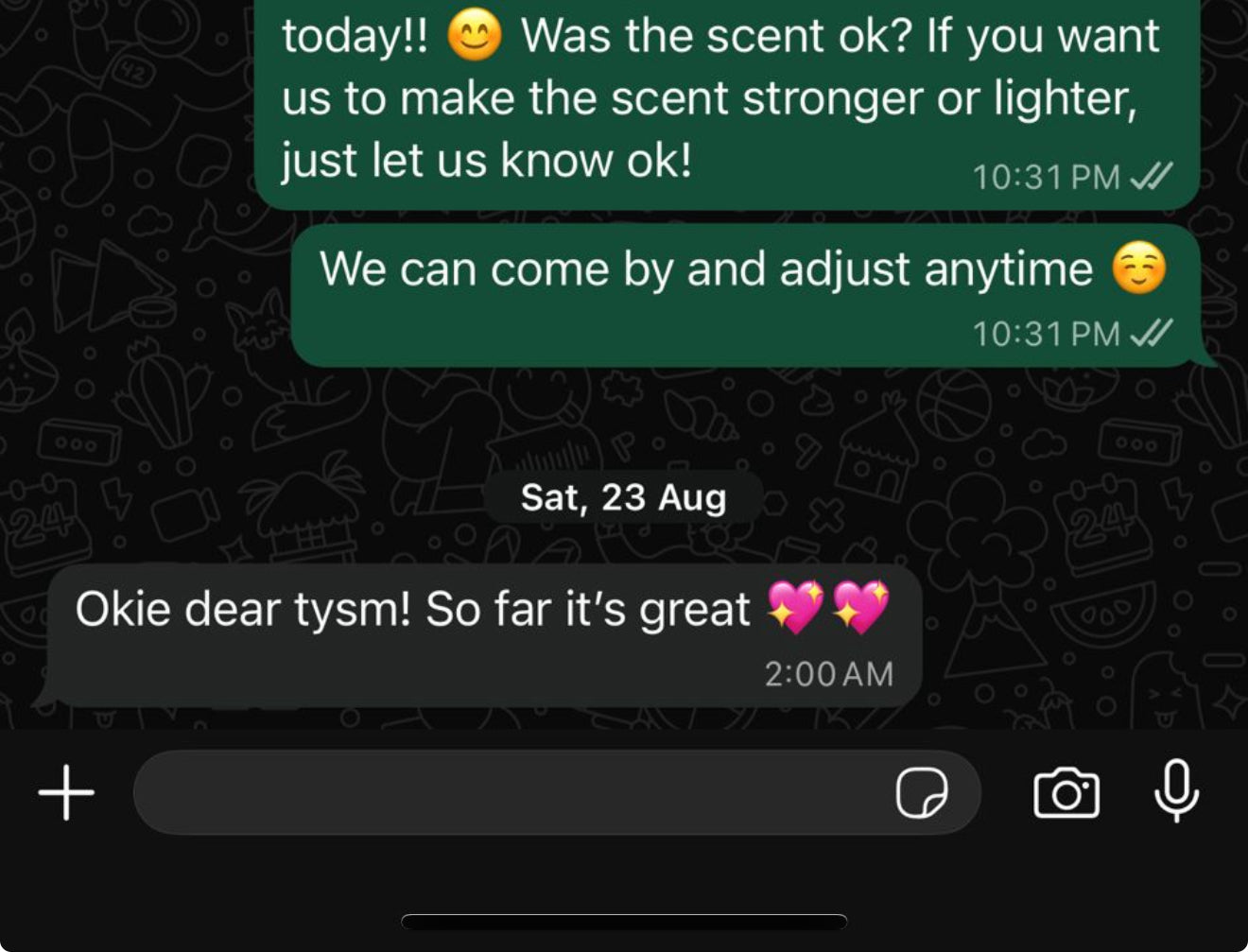Focus the message text field
The height and width of the screenshot is (952, 1248).
pyautogui.click(x=511, y=792)
